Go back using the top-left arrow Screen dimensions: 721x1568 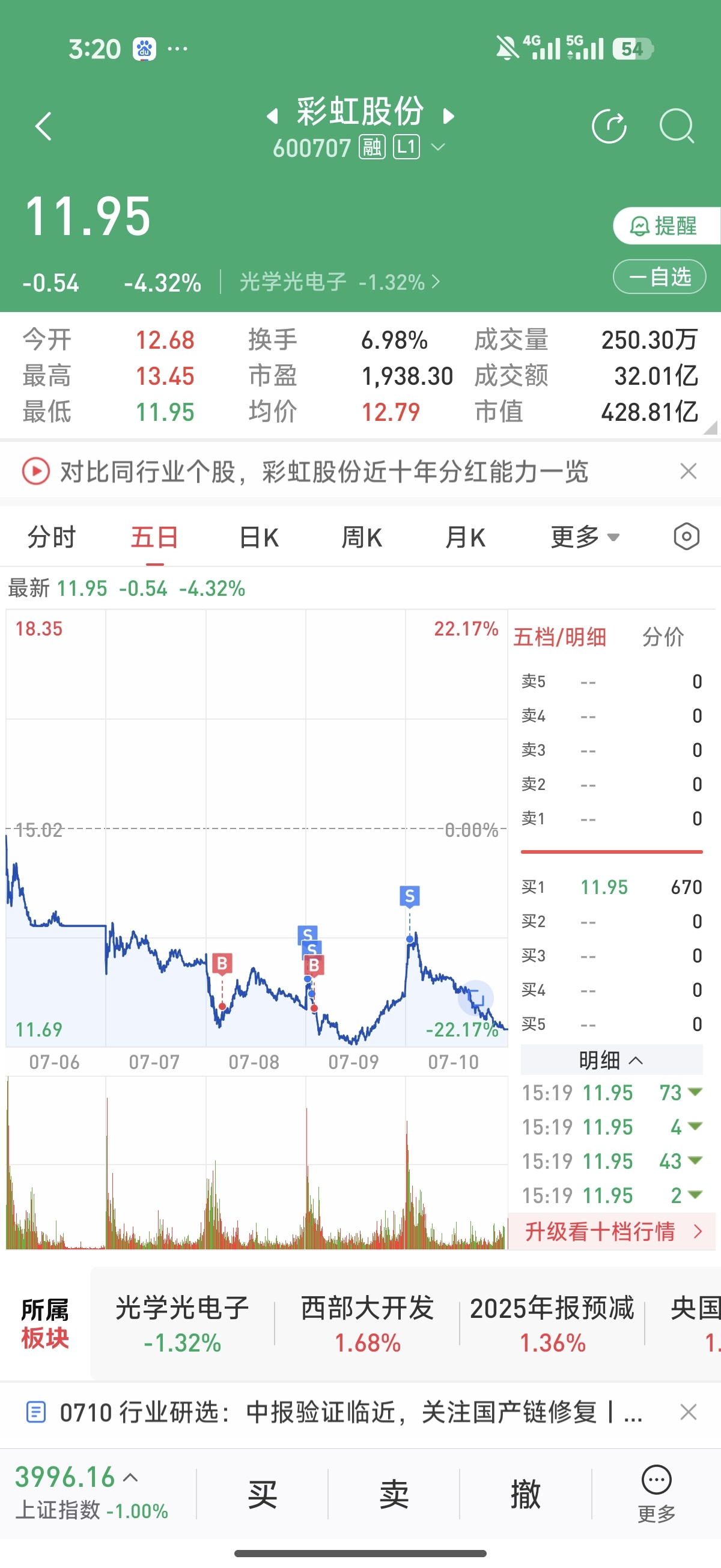click(x=44, y=127)
